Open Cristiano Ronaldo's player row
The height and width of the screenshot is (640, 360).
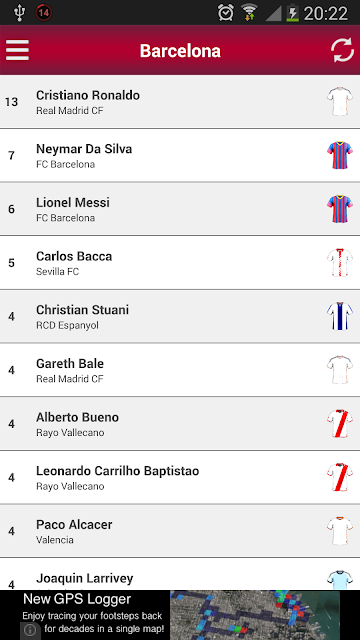pos(180,102)
